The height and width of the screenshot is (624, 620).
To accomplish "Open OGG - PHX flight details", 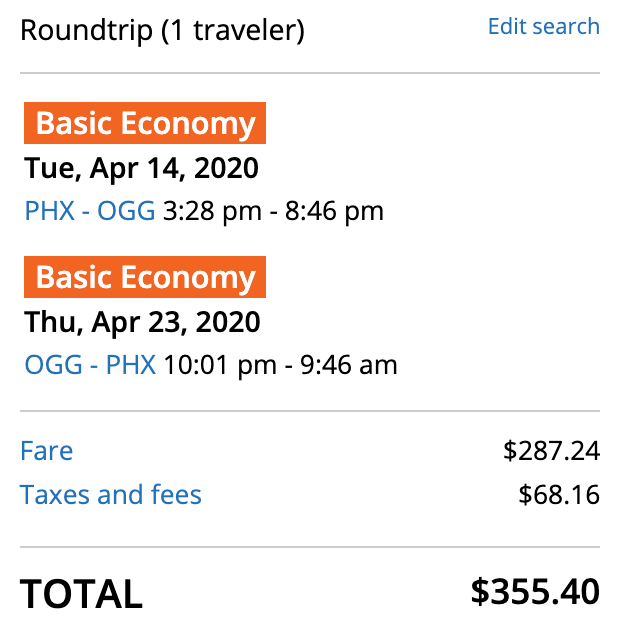I will [89, 365].
